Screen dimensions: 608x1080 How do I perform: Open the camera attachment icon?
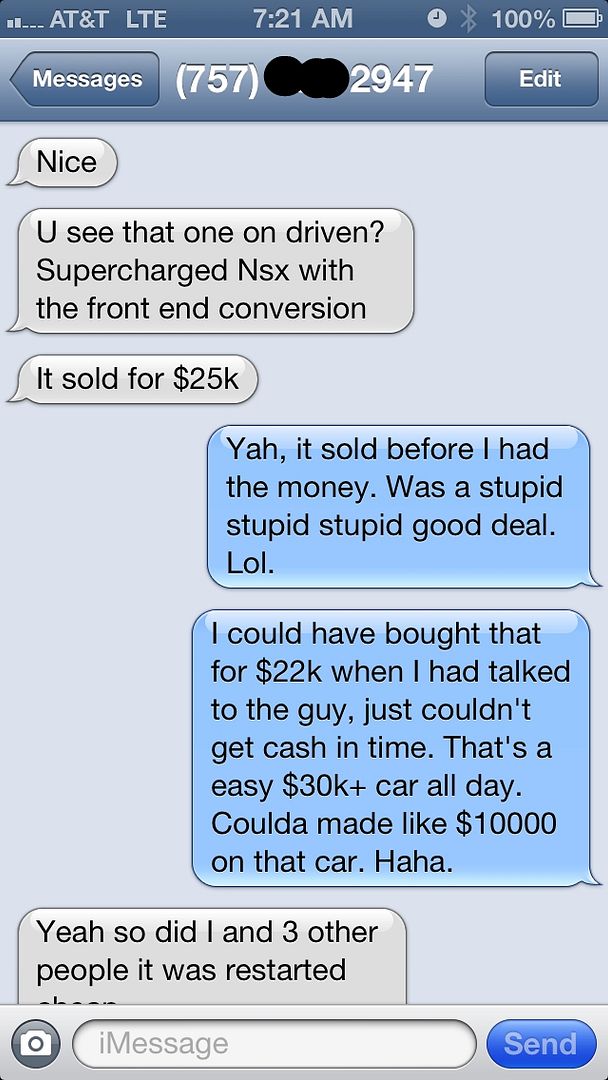35,1044
